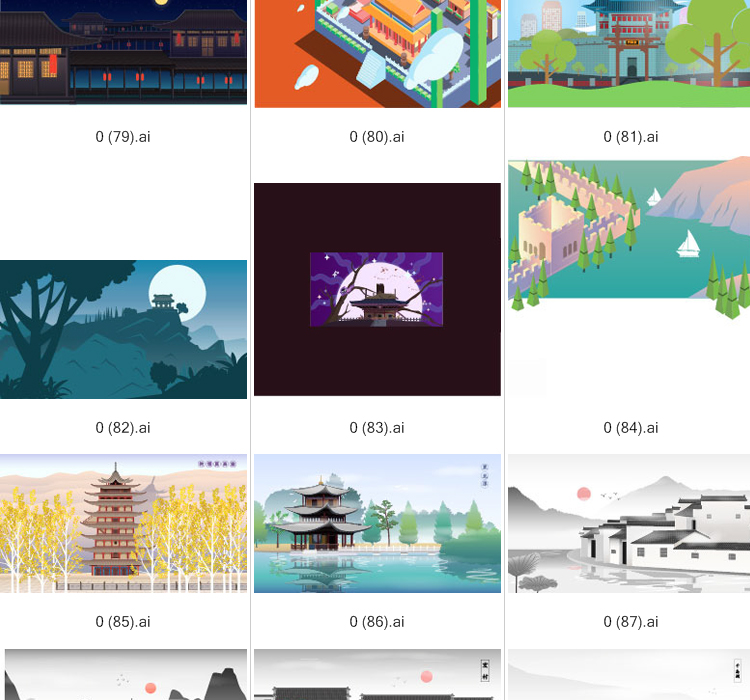View the purple night image 0 (83).ai

(377, 289)
